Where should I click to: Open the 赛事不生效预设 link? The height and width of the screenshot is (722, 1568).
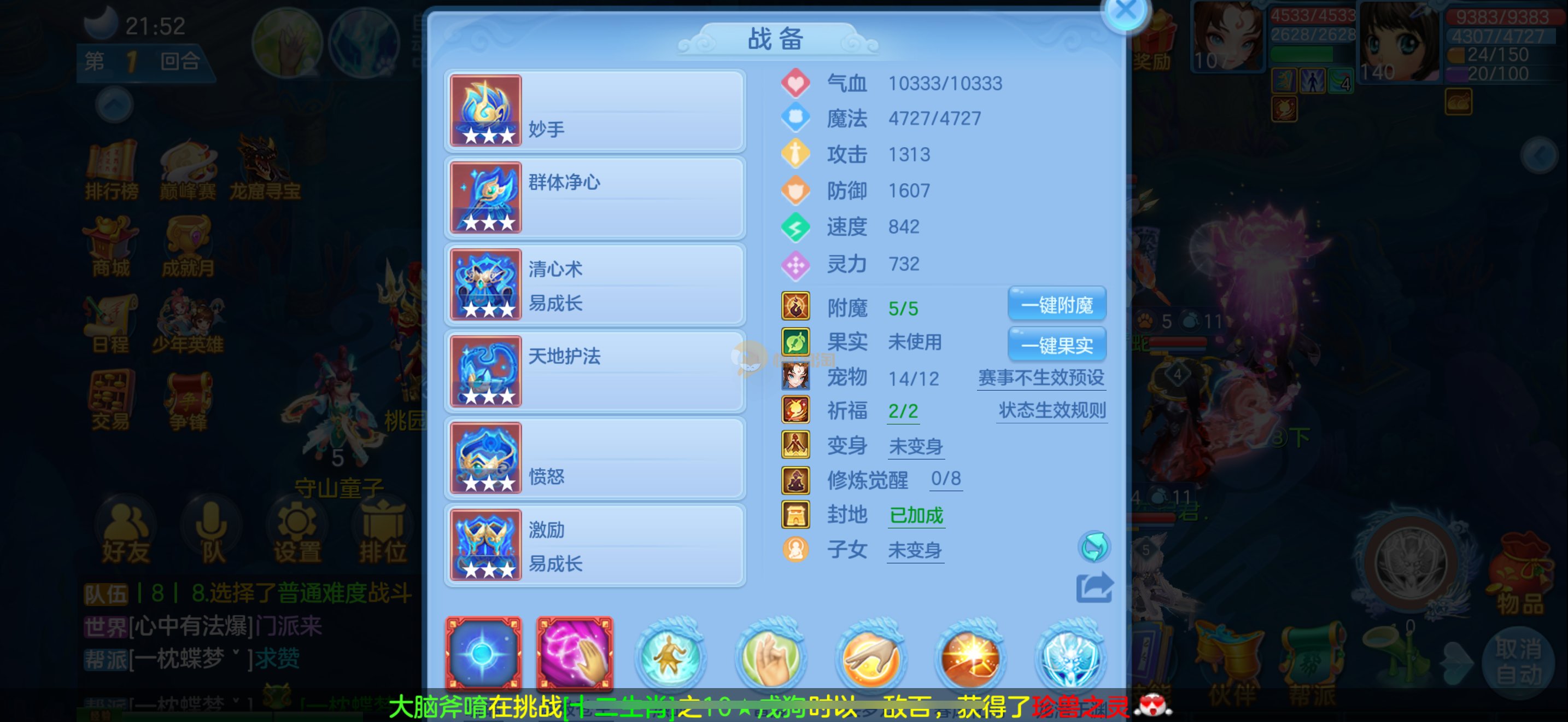click(1041, 378)
